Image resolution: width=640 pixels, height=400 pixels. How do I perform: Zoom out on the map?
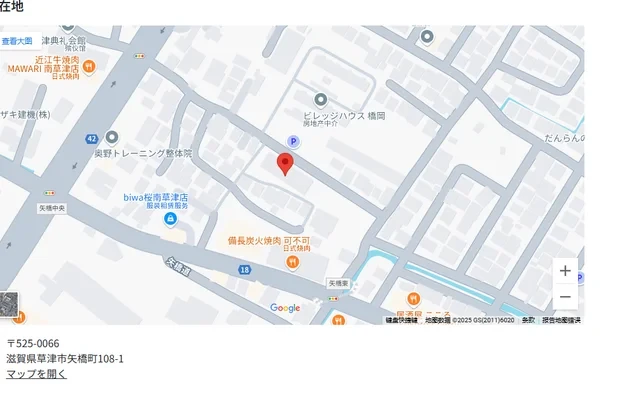565,297
